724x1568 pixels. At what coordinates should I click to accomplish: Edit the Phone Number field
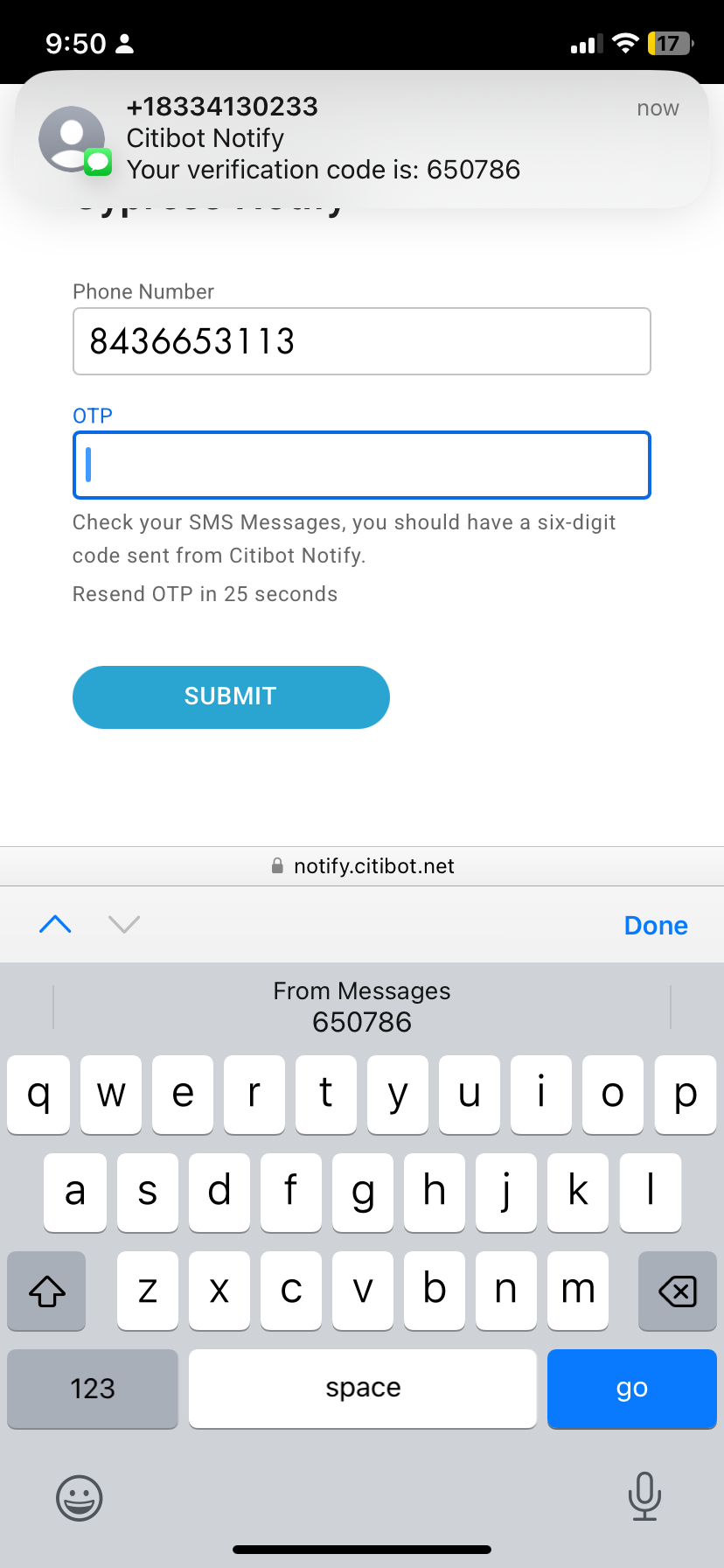[362, 341]
